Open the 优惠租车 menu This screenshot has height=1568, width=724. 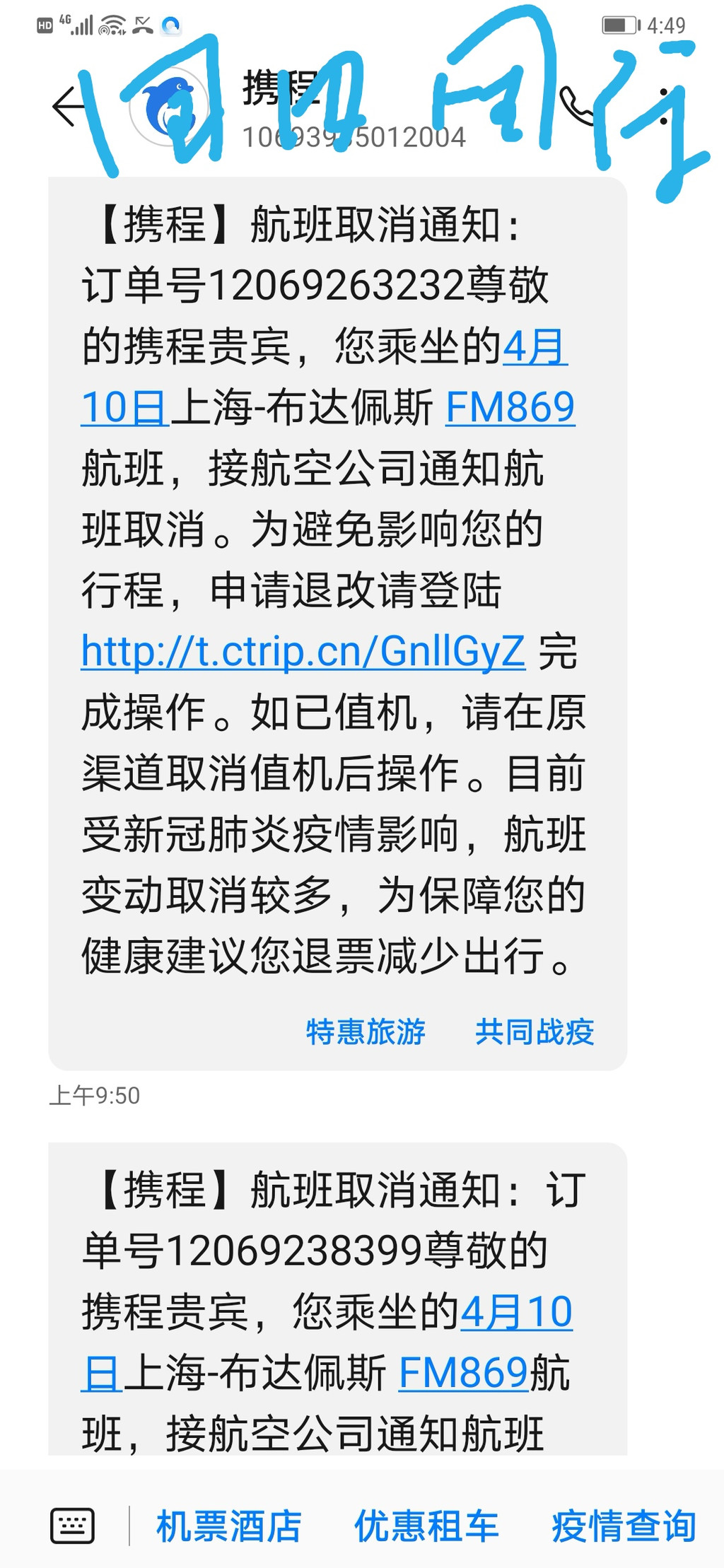[x=426, y=1526]
